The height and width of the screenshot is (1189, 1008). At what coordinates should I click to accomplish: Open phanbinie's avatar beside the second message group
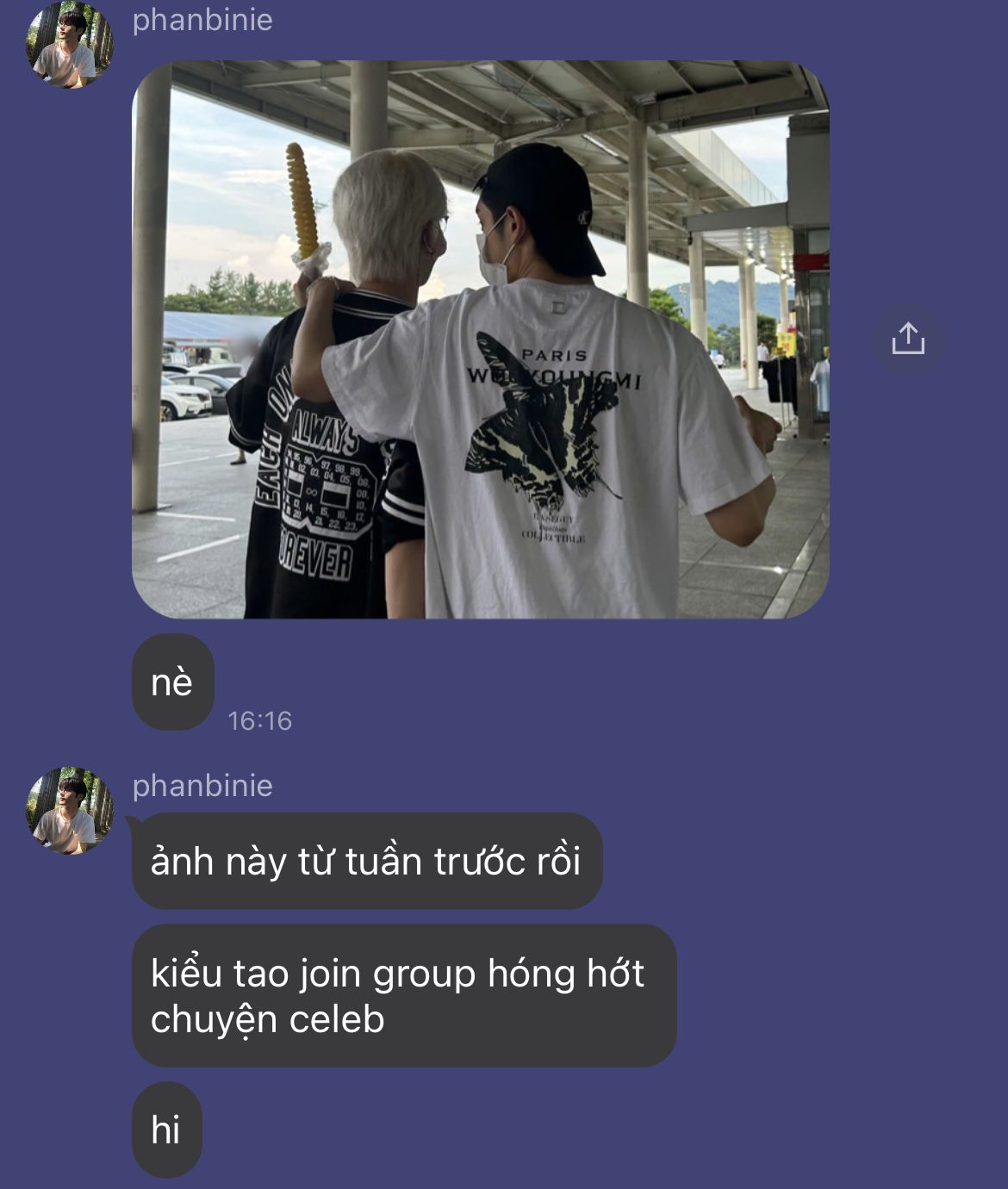click(x=70, y=811)
